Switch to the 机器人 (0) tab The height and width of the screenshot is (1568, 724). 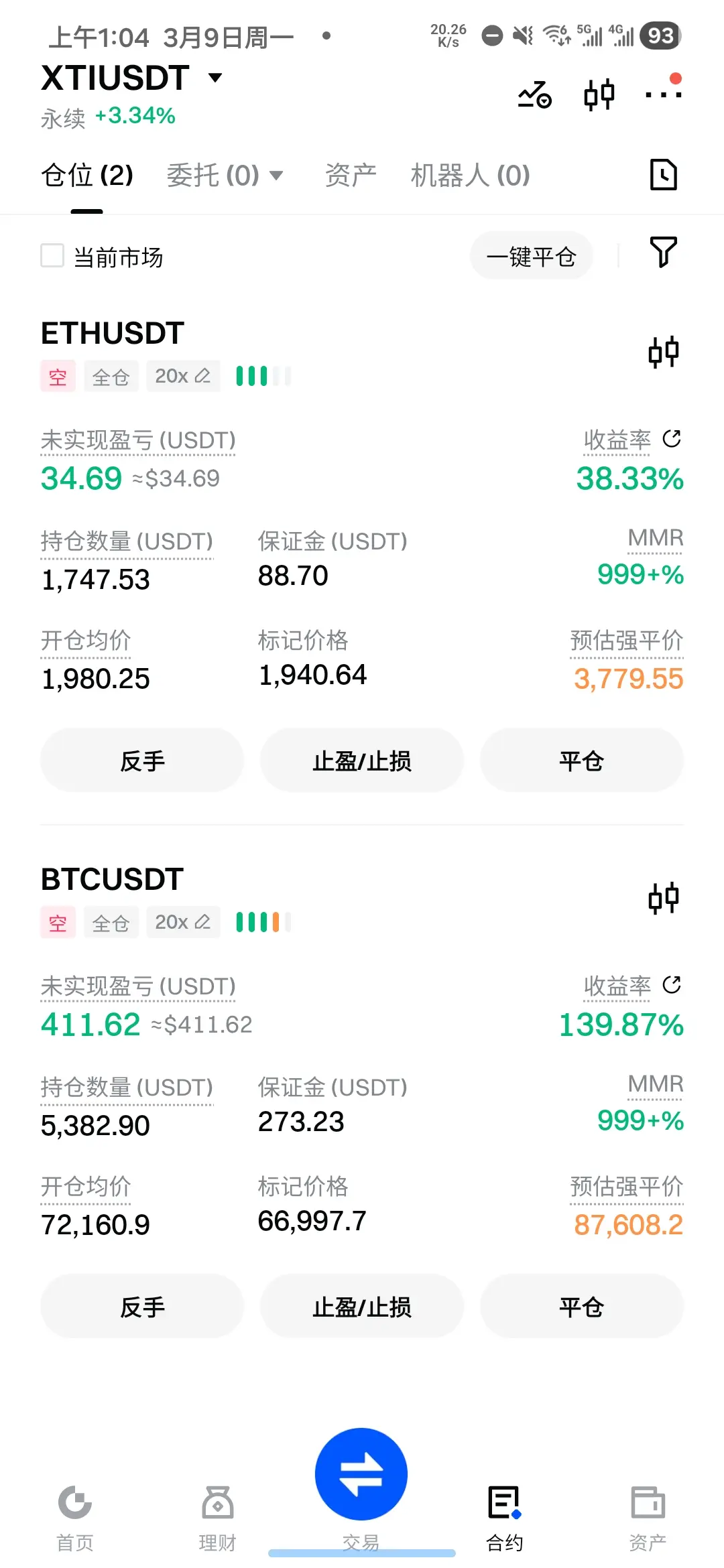(x=471, y=176)
